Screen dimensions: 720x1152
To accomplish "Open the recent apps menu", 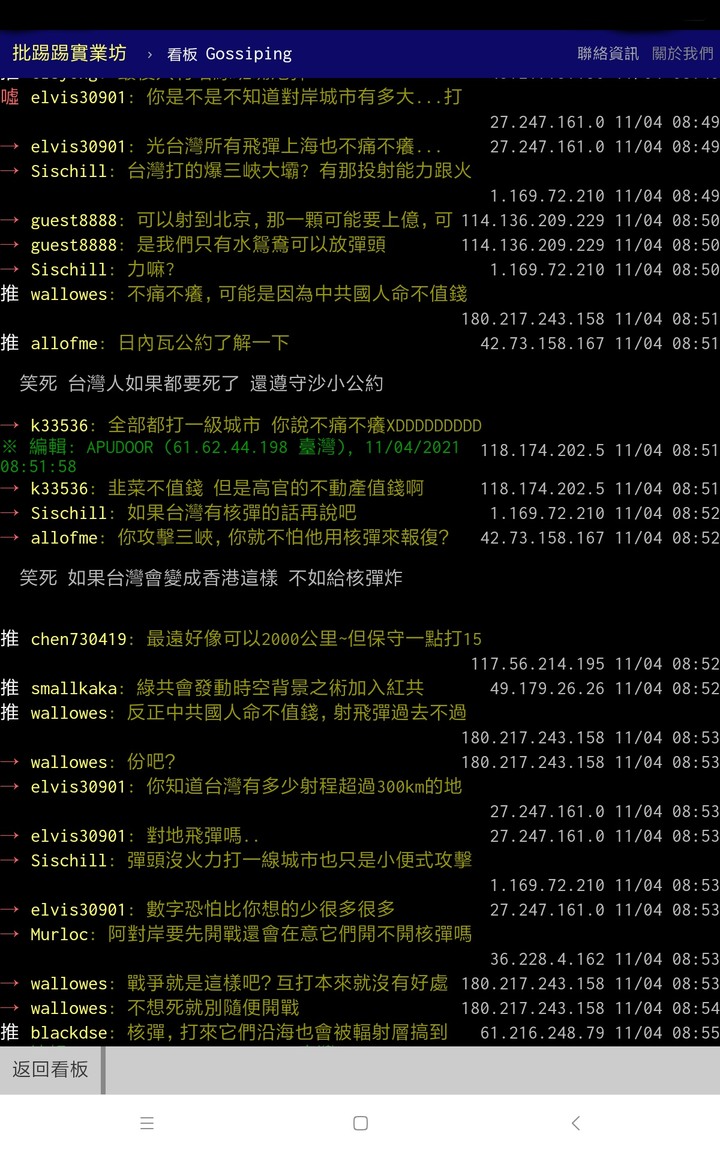I will [147, 1123].
